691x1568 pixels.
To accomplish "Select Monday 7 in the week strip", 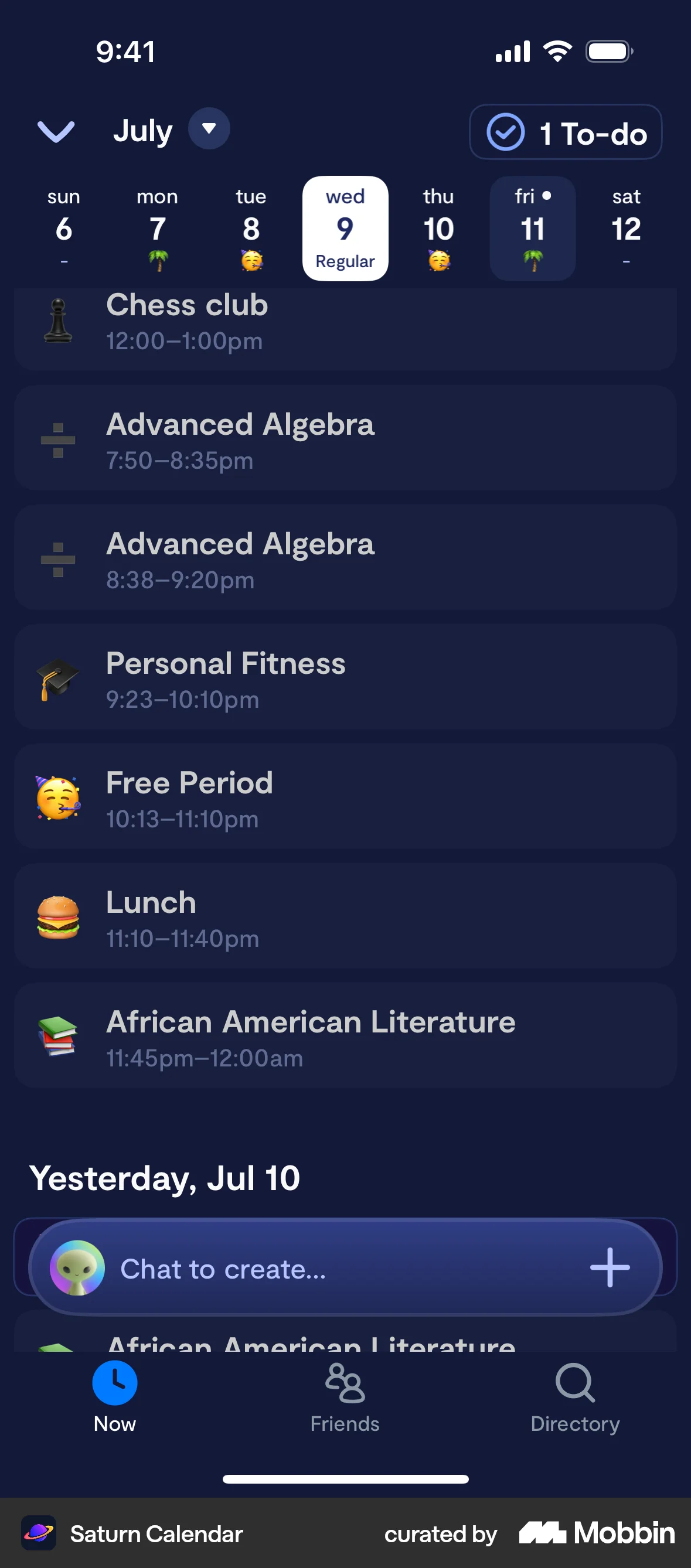I will (x=158, y=229).
